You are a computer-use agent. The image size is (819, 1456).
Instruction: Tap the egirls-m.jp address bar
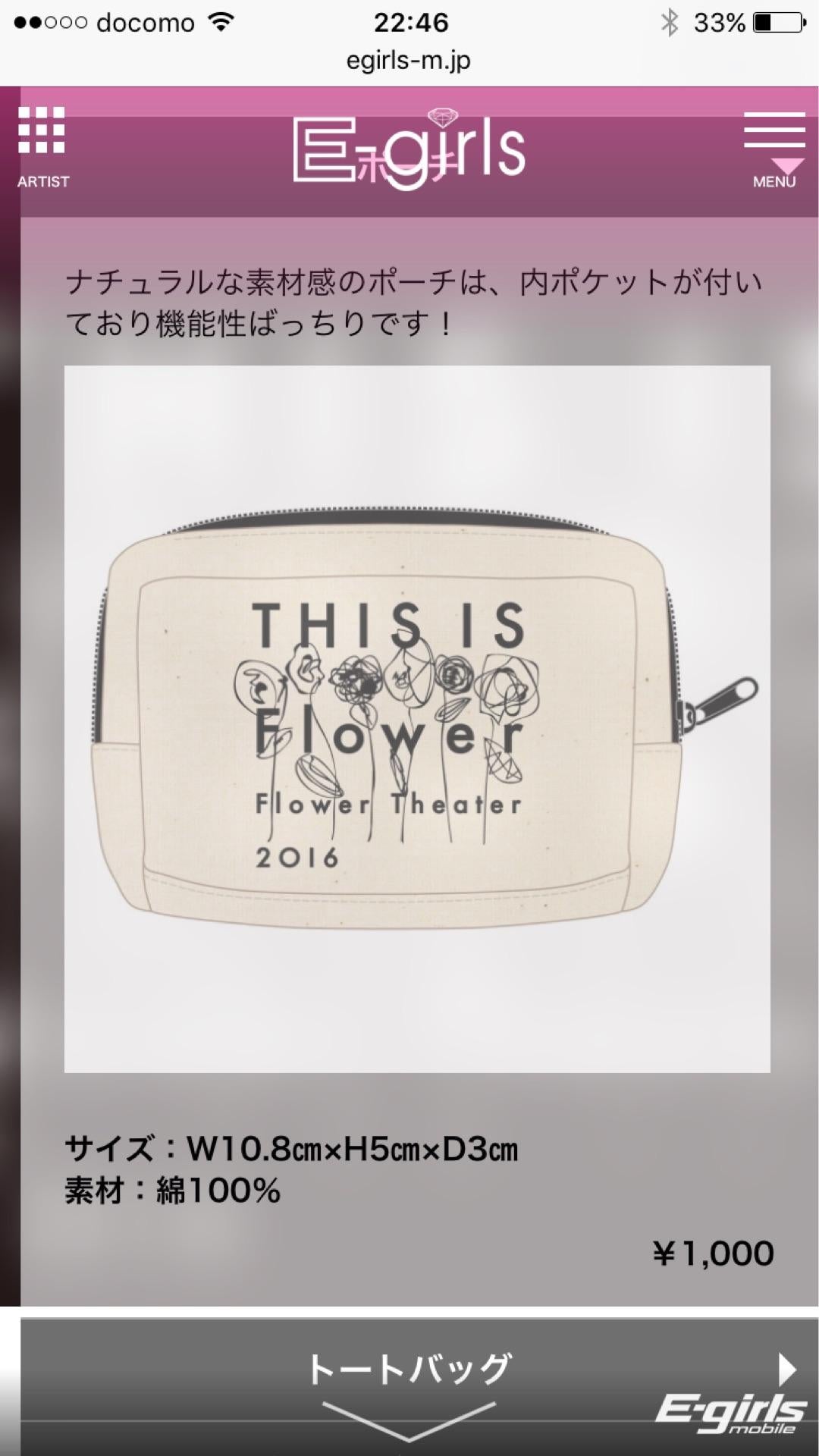click(409, 61)
